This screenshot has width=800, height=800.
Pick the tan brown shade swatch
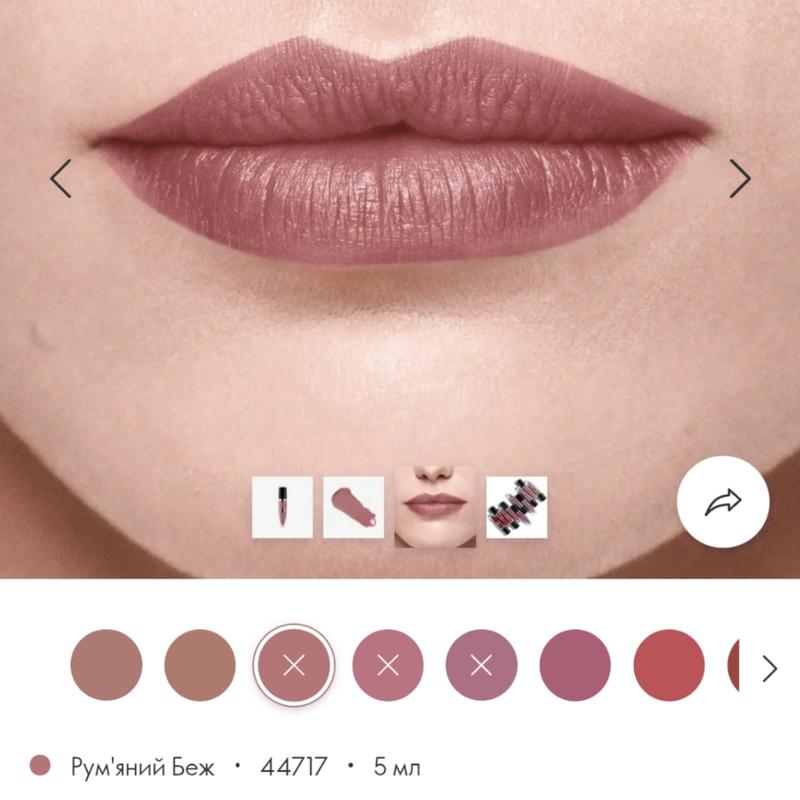coord(200,665)
